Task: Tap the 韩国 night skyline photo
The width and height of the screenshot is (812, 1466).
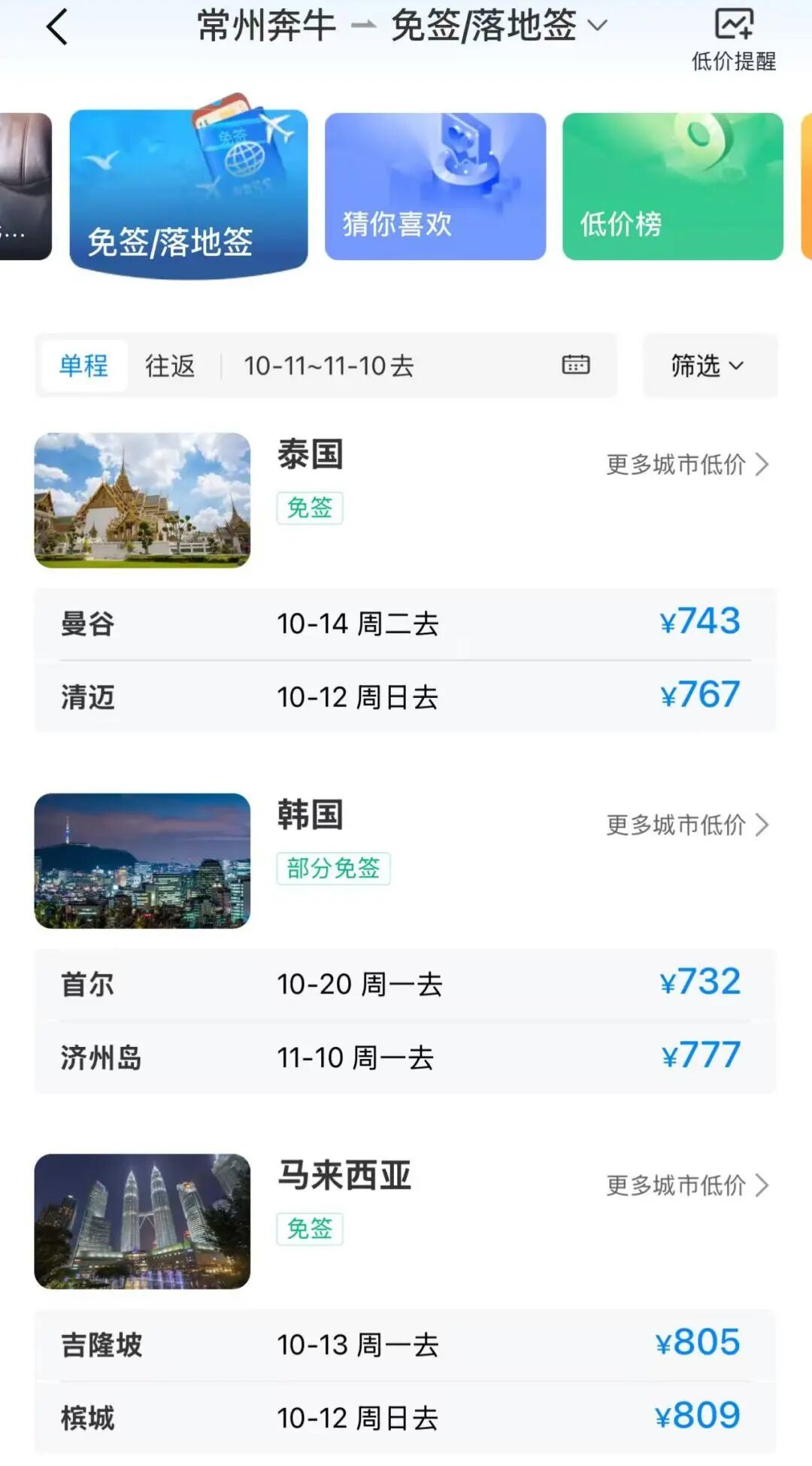Action: pos(142,860)
